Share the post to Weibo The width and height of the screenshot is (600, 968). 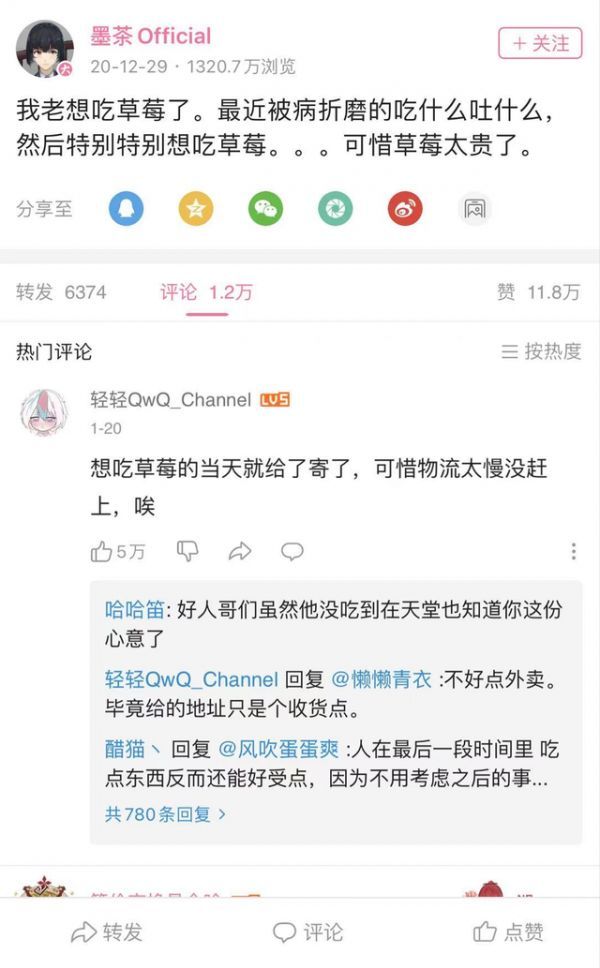(x=405, y=208)
